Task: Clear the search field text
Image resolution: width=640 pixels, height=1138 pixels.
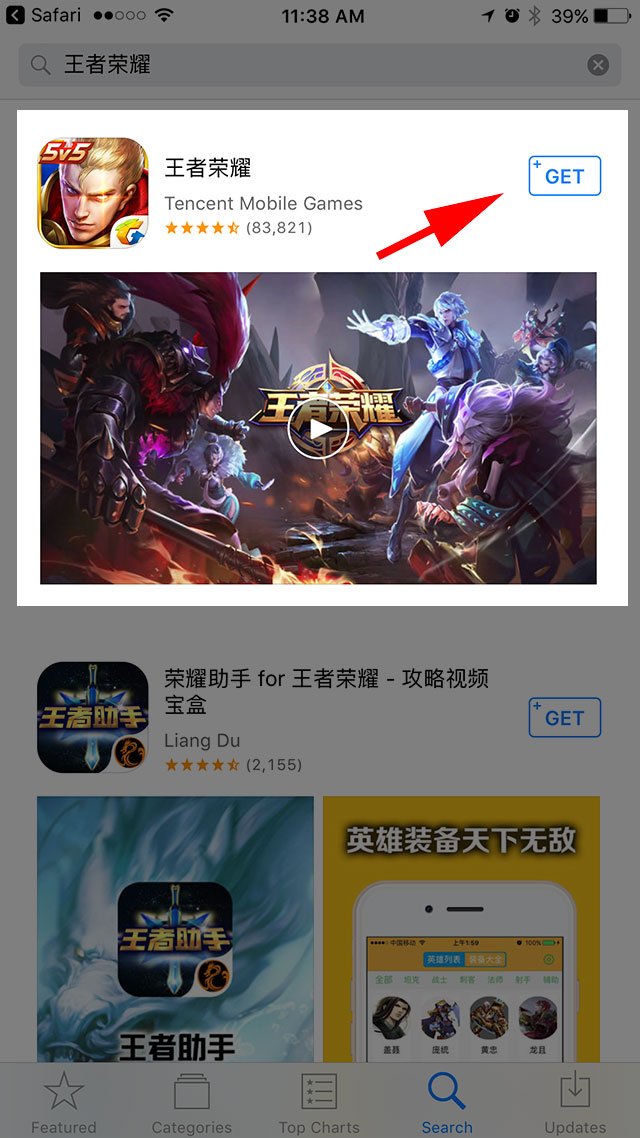Action: tap(598, 65)
